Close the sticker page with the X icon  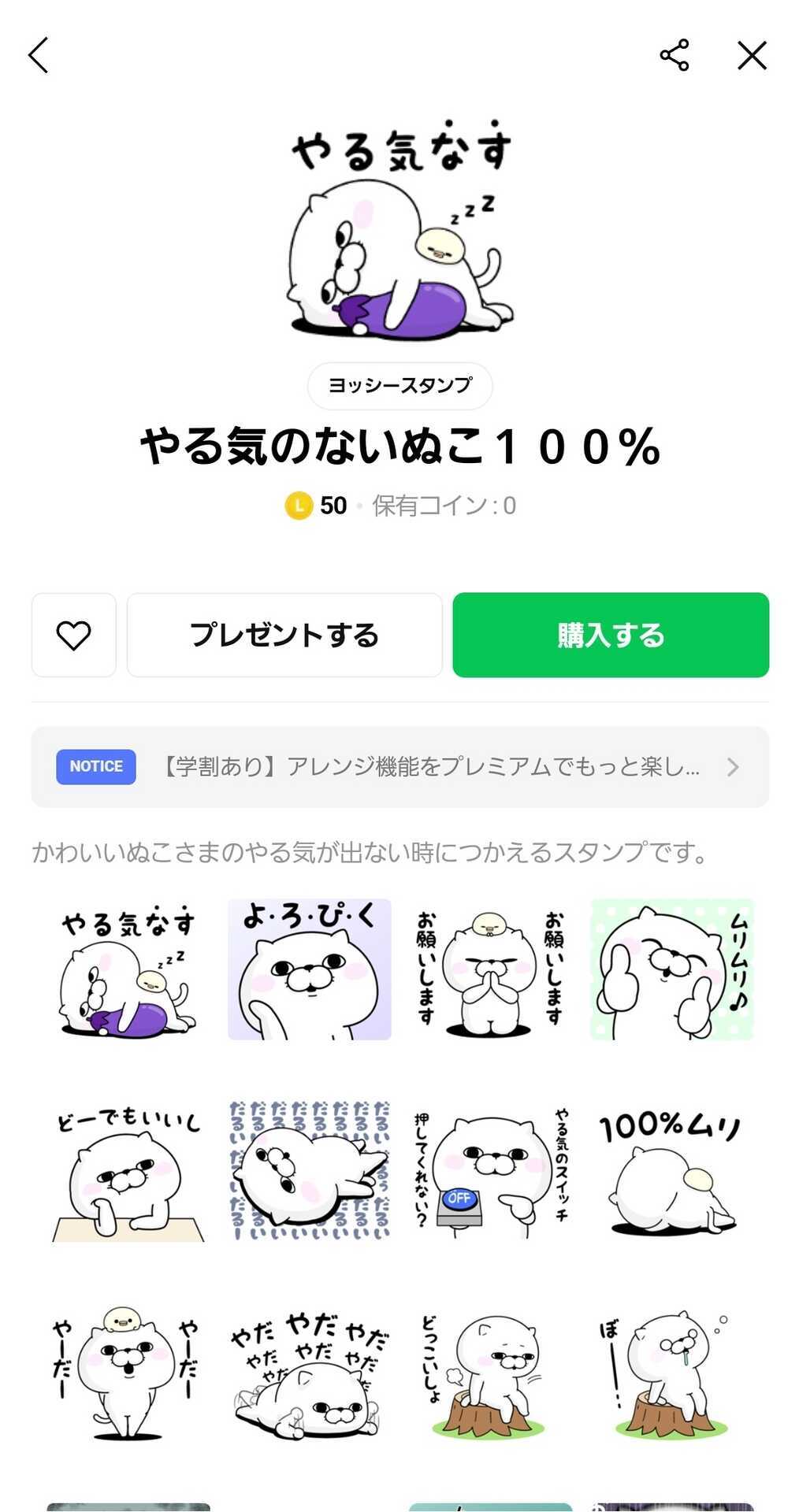[750, 55]
